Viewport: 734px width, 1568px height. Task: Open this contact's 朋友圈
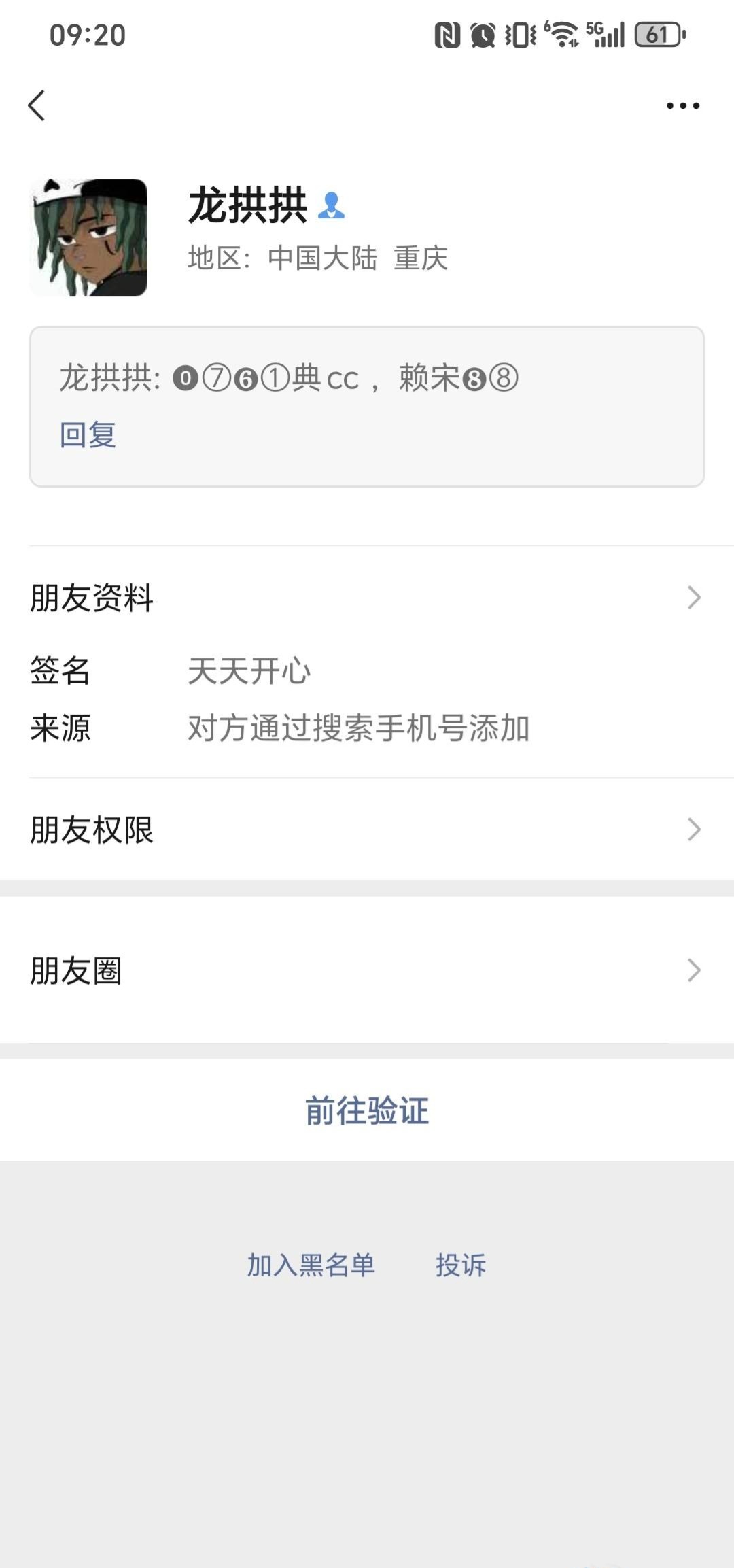point(367,970)
